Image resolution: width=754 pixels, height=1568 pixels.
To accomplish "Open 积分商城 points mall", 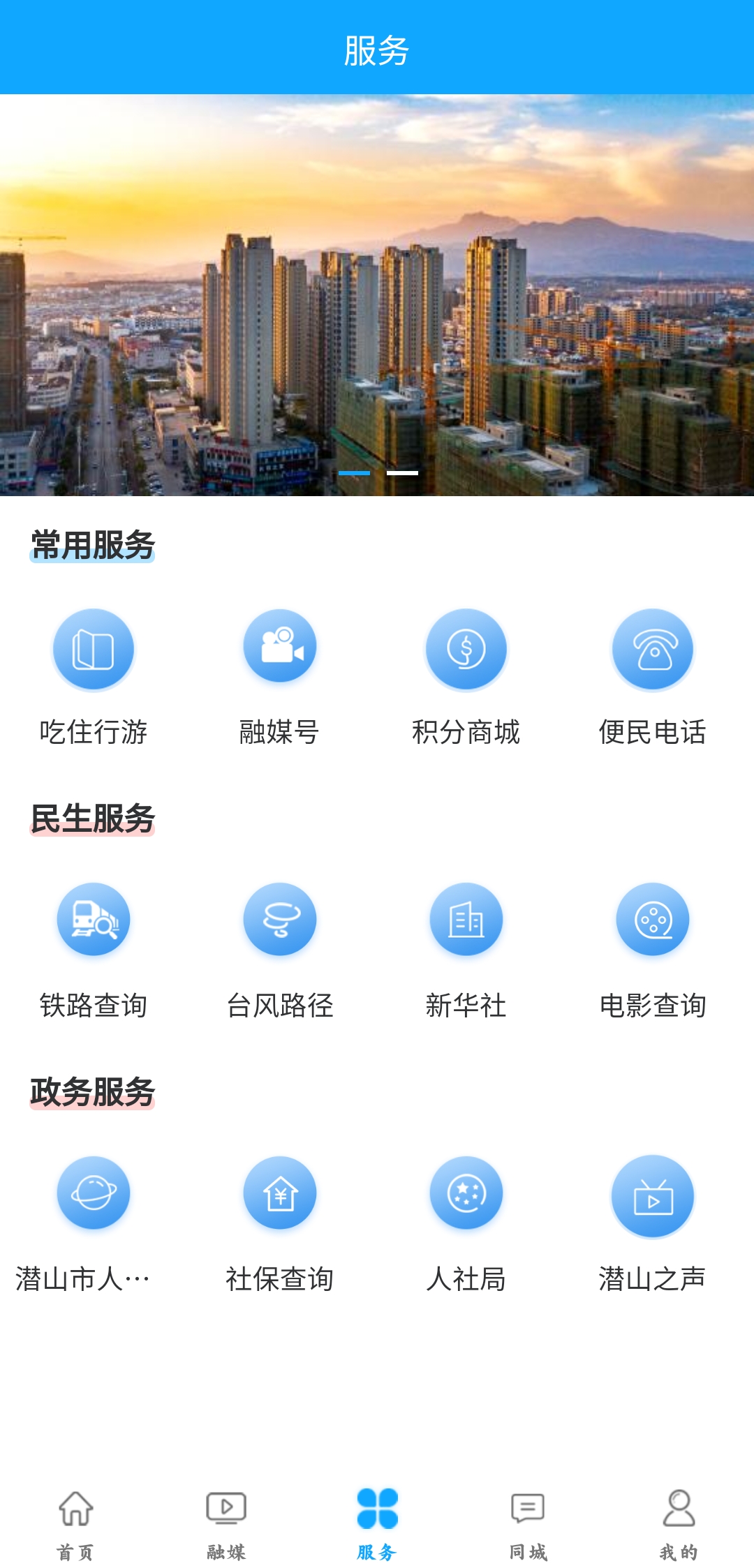I will [x=466, y=650].
